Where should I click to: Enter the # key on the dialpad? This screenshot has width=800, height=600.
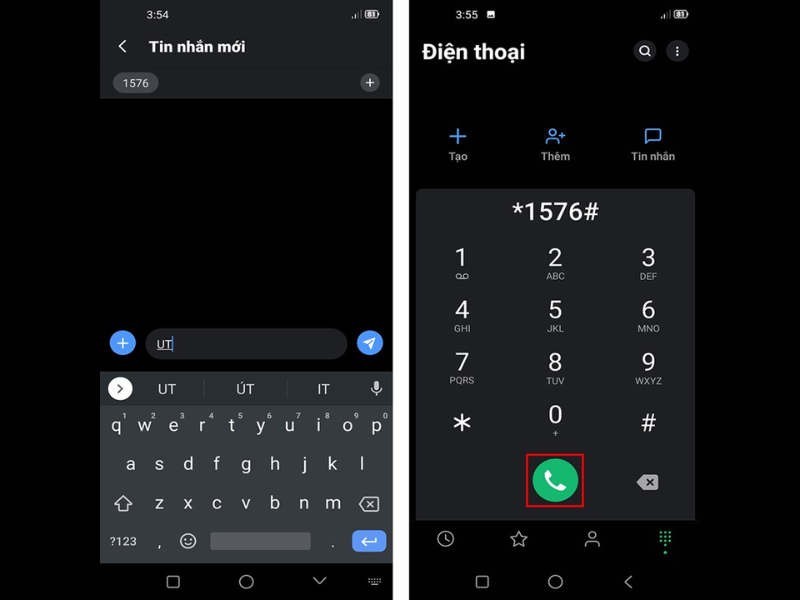pyautogui.click(x=648, y=423)
